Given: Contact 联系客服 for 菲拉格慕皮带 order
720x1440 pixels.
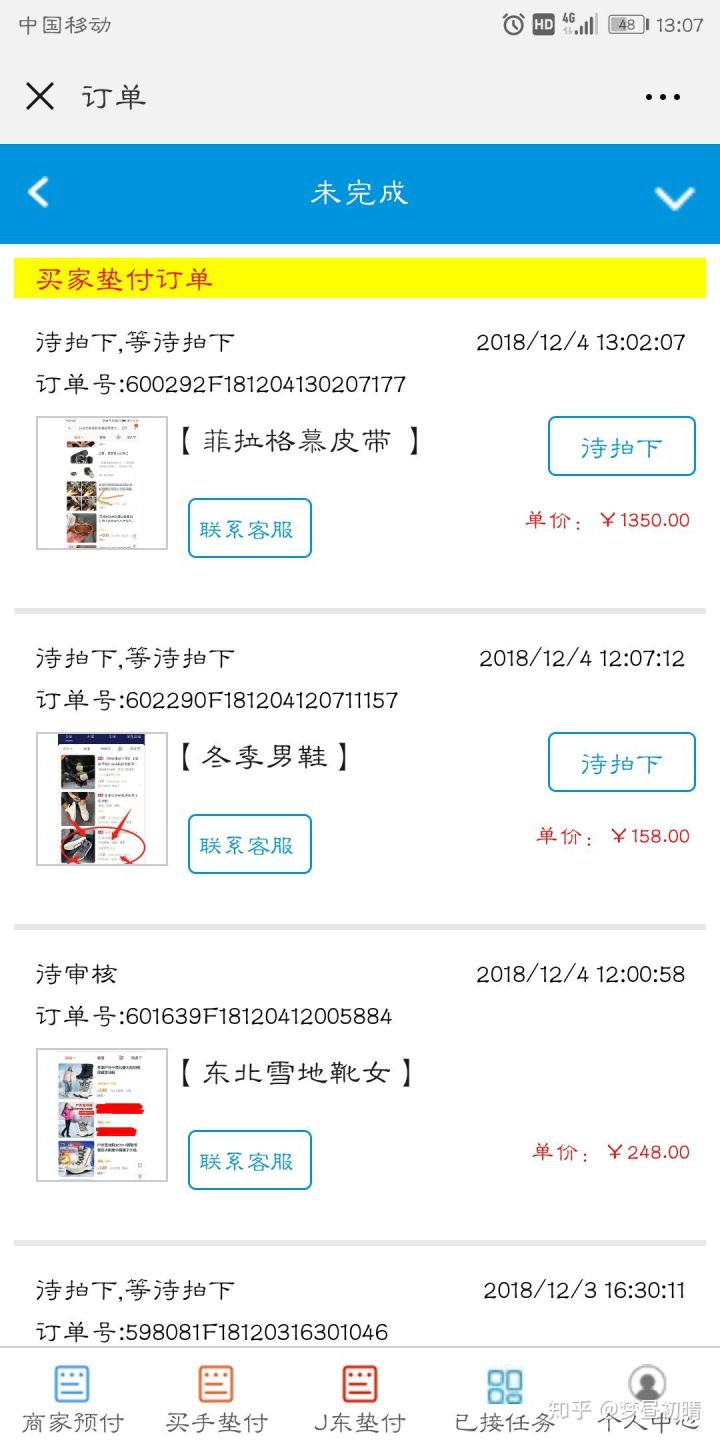Looking at the screenshot, I should click(249, 528).
